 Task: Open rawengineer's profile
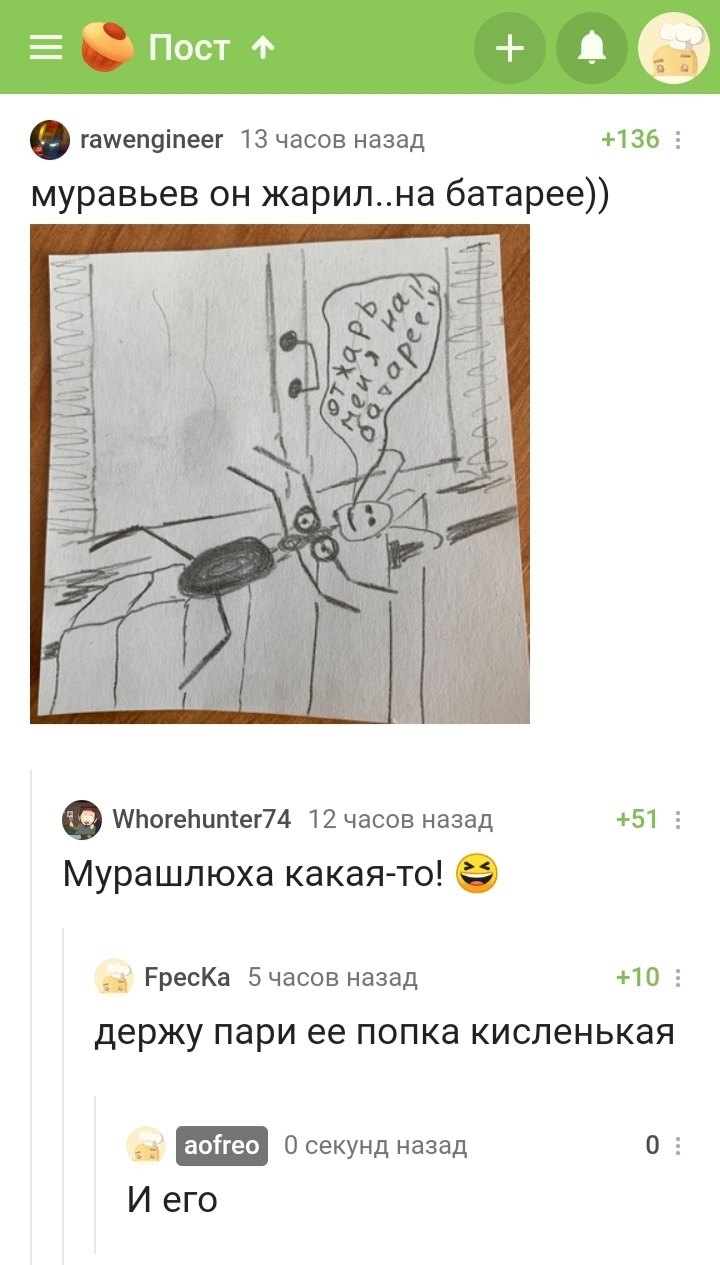151,139
